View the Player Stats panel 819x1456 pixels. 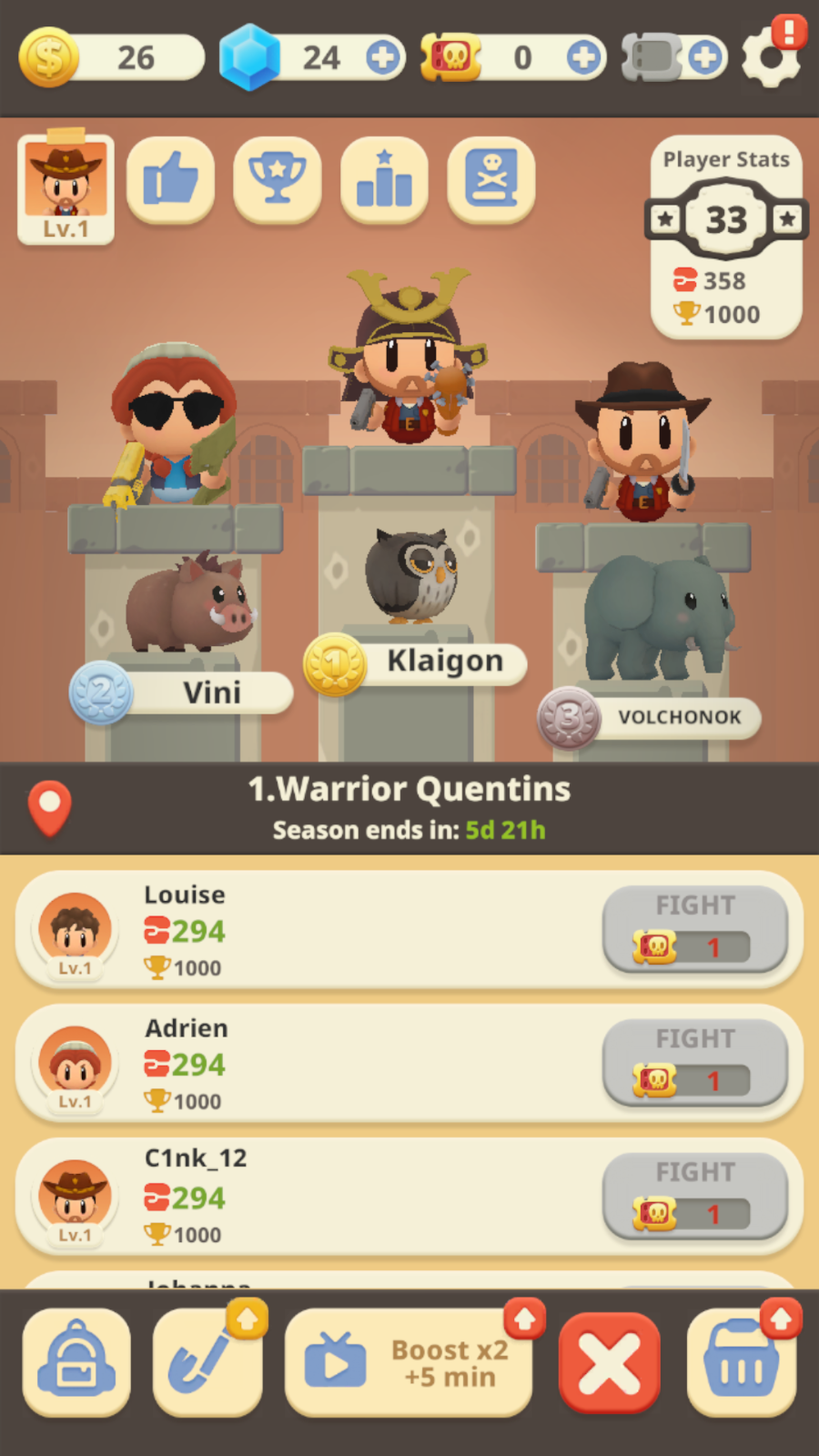pos(726,238)
